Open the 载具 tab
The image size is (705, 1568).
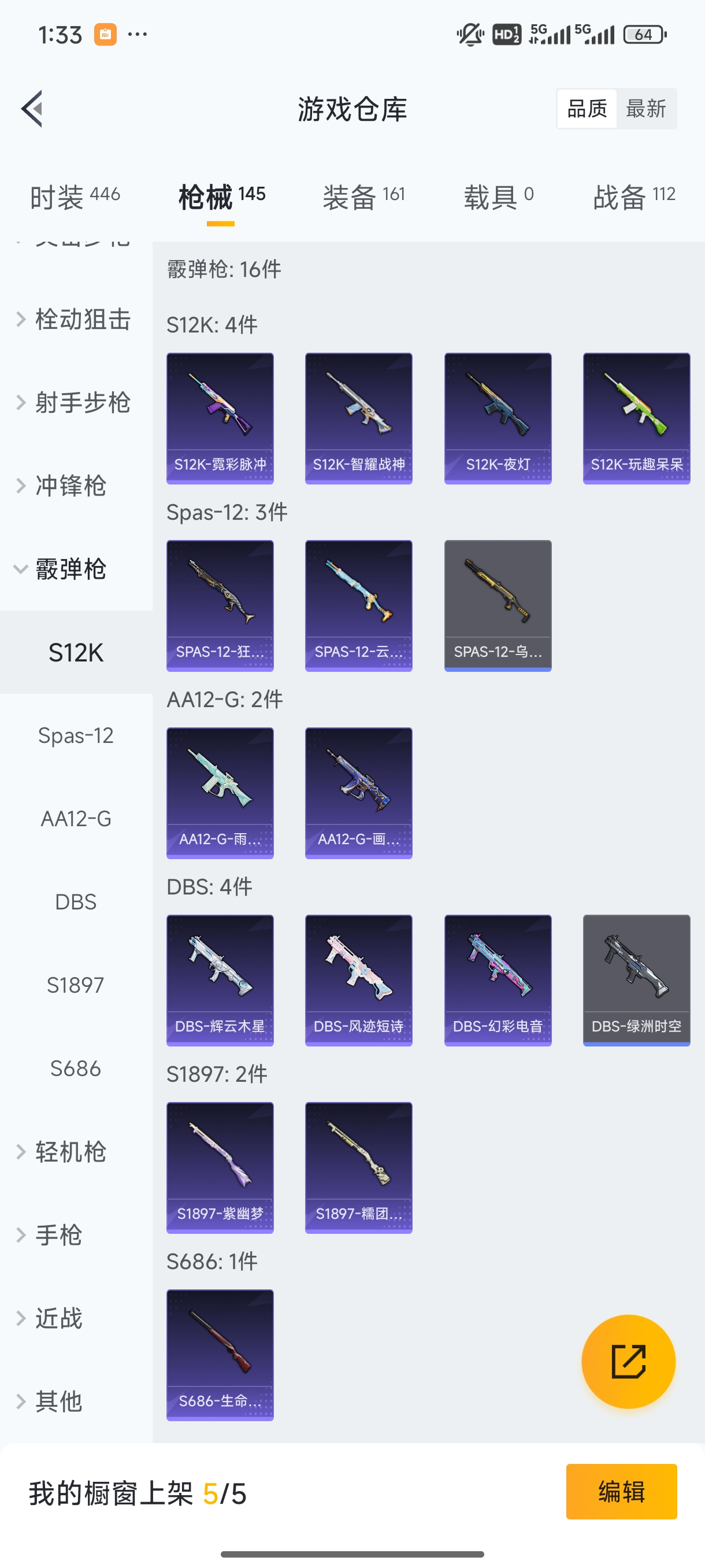click(x=498, y=197)
